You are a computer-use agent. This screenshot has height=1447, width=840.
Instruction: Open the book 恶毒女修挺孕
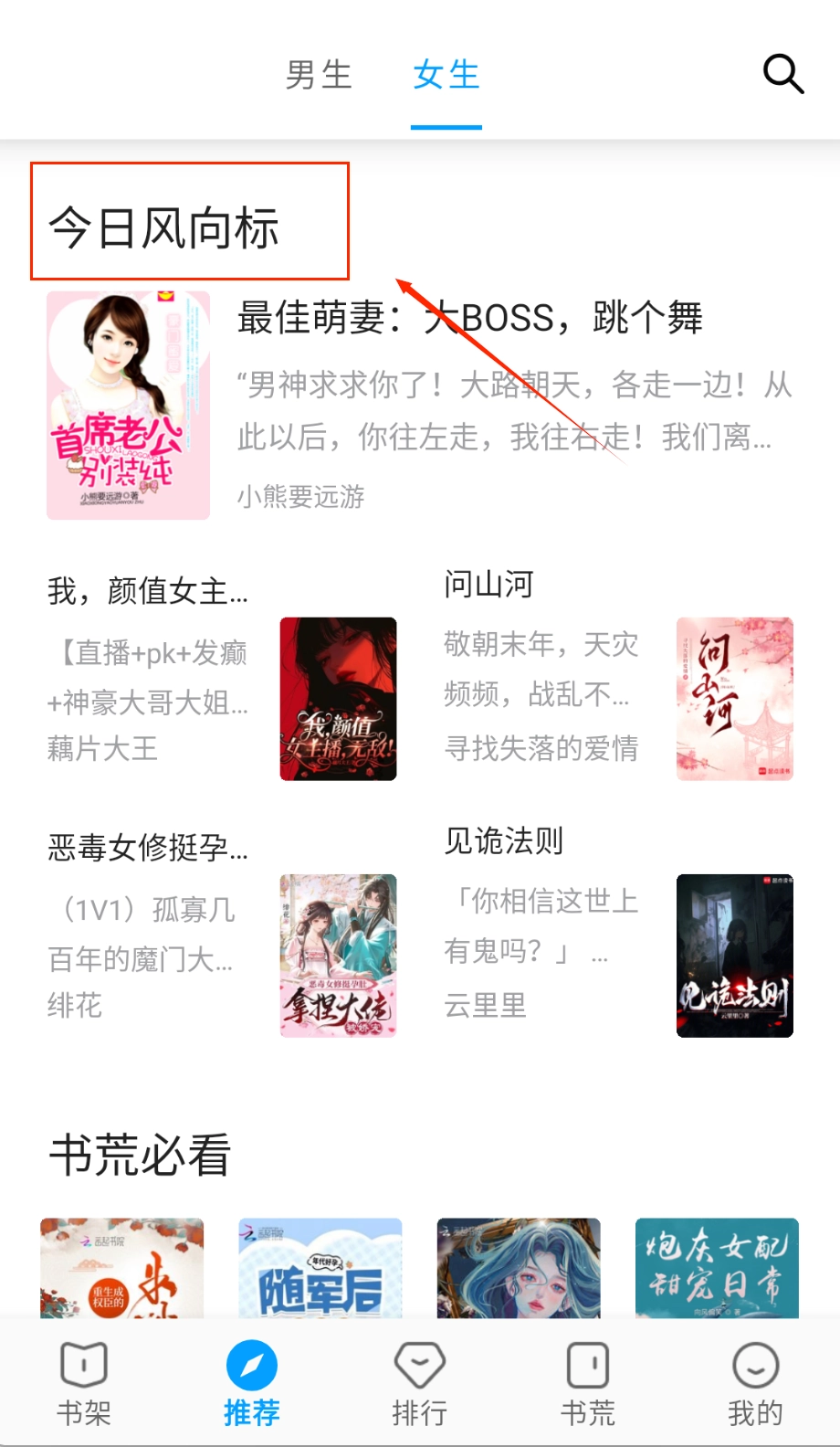click(x=148, y=848)
